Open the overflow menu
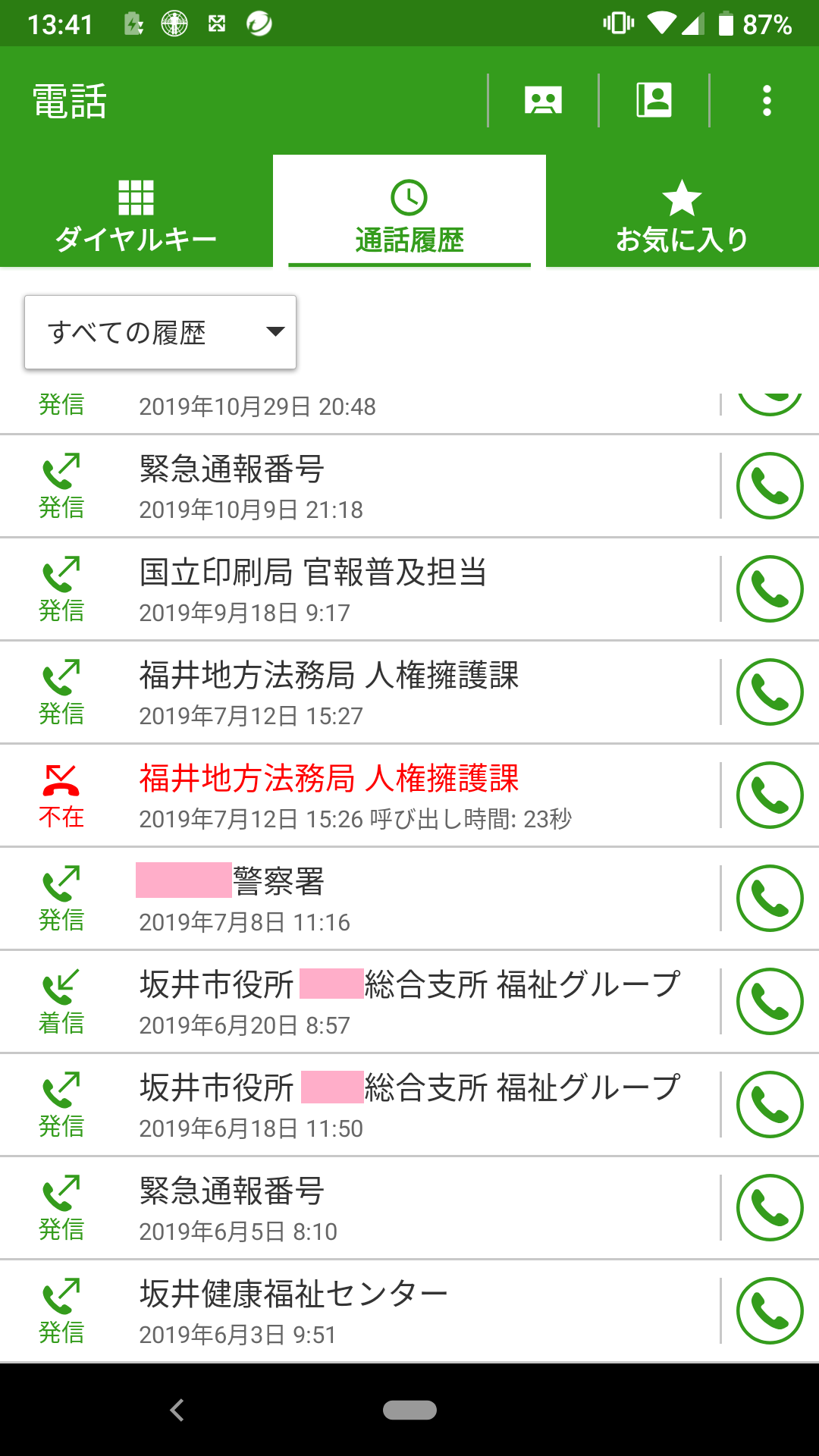 click(767, 100)
